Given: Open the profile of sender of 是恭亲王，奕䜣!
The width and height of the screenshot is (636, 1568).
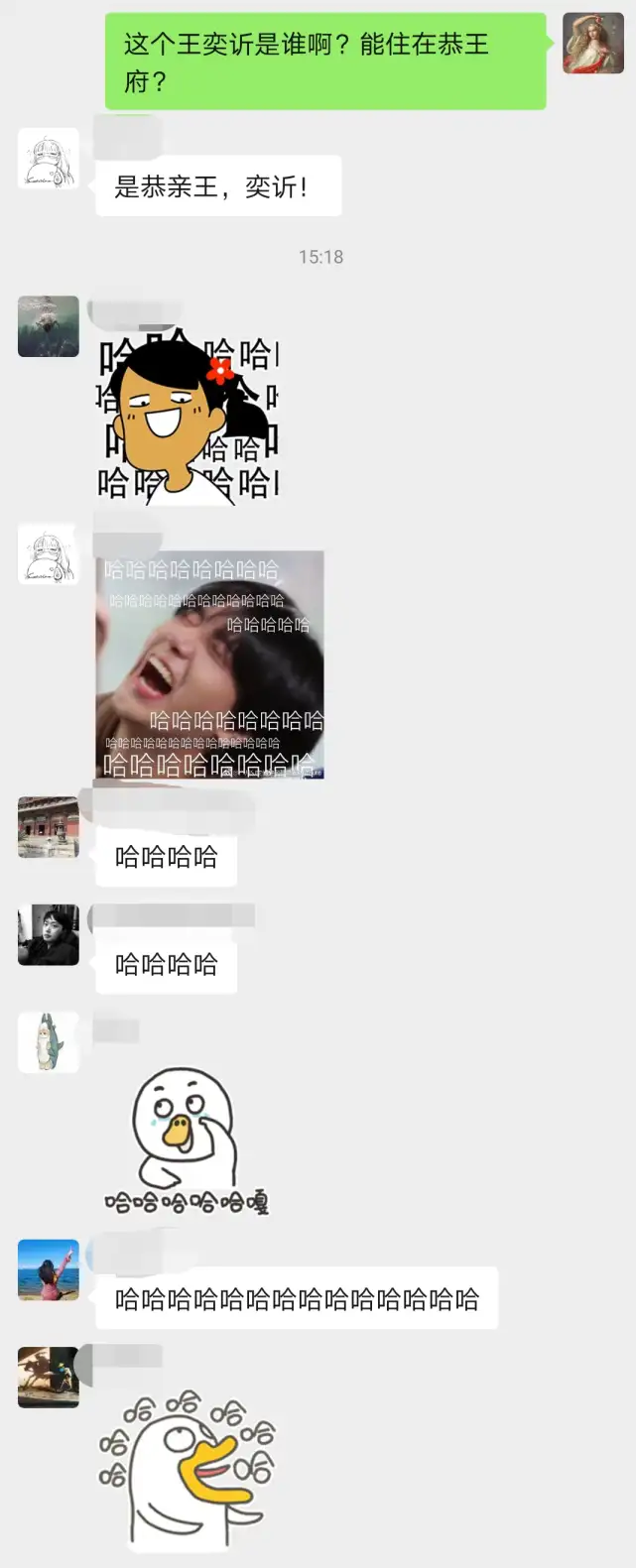Looking at the screenshot, I should tap(49, 158).
